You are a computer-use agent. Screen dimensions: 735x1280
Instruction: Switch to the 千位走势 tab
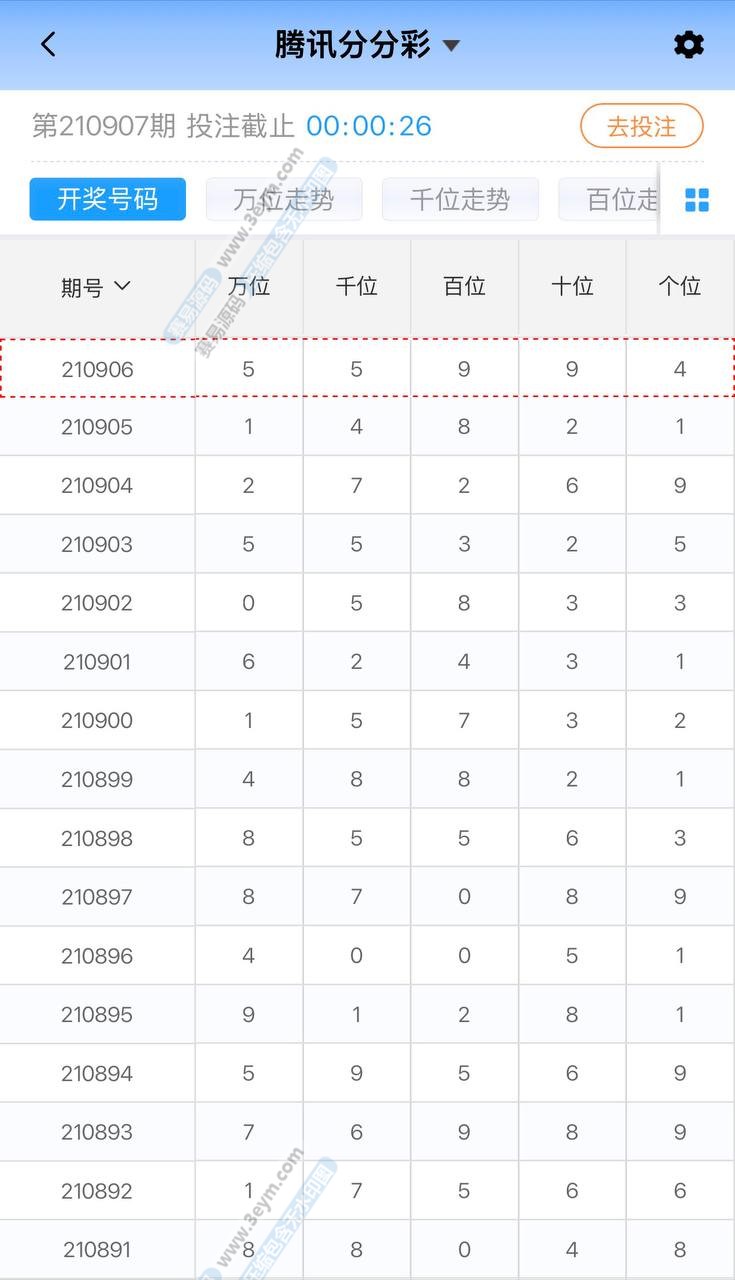coord(460,199)
